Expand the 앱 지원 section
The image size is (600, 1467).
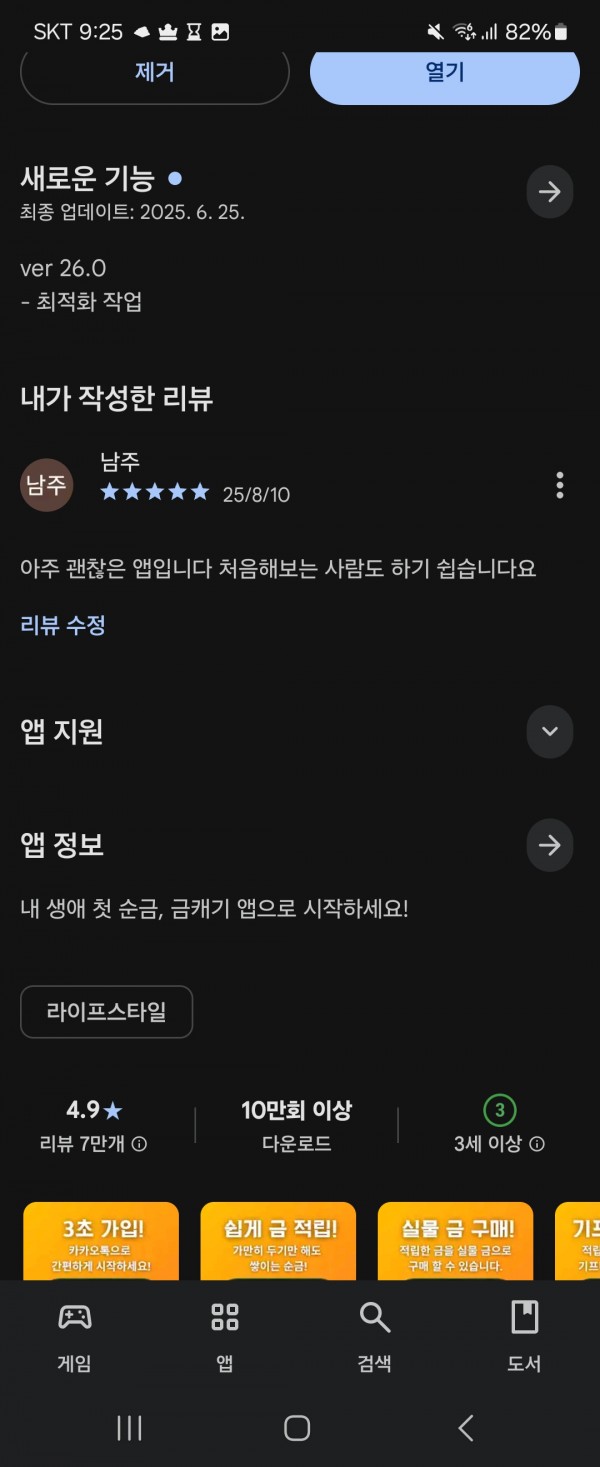549,731
